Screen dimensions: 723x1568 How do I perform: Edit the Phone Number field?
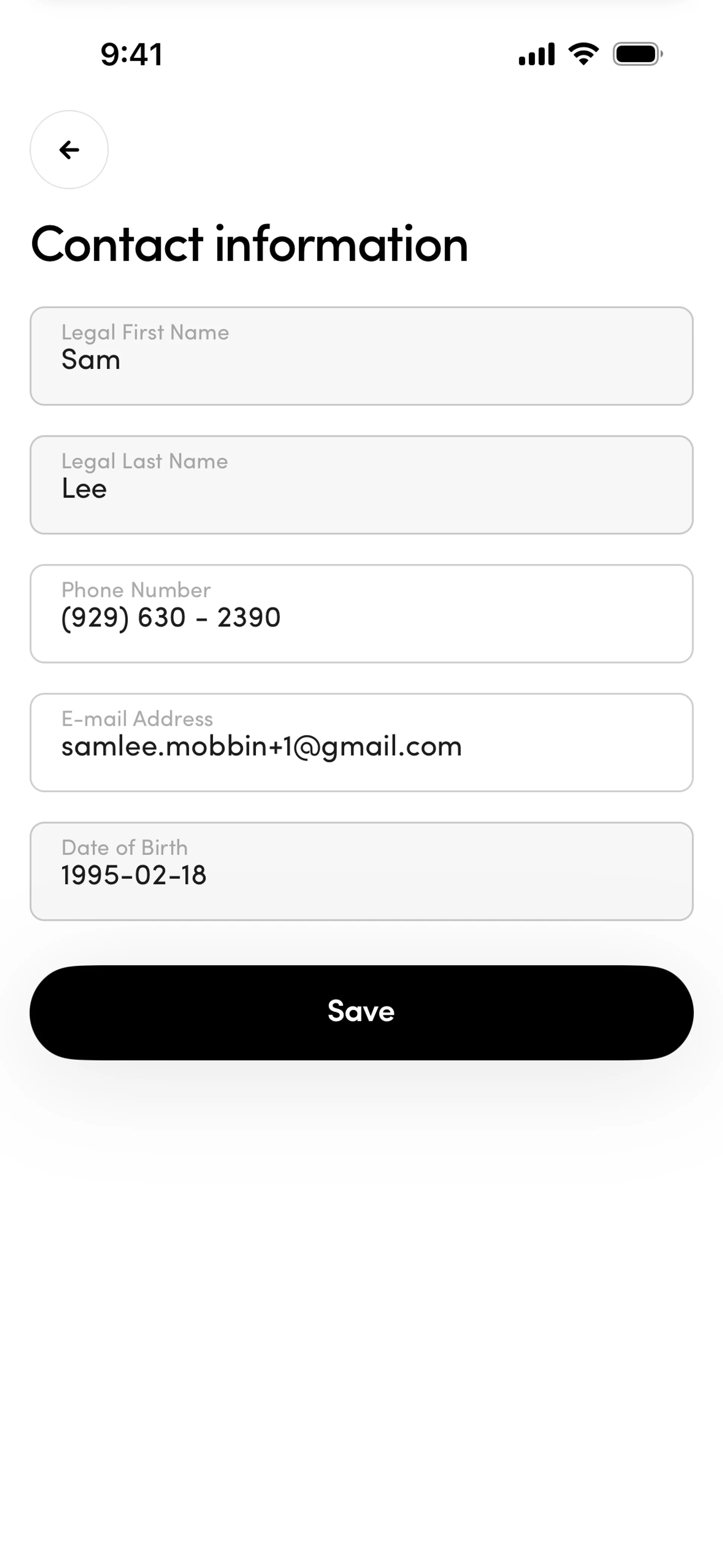point(361,614)
